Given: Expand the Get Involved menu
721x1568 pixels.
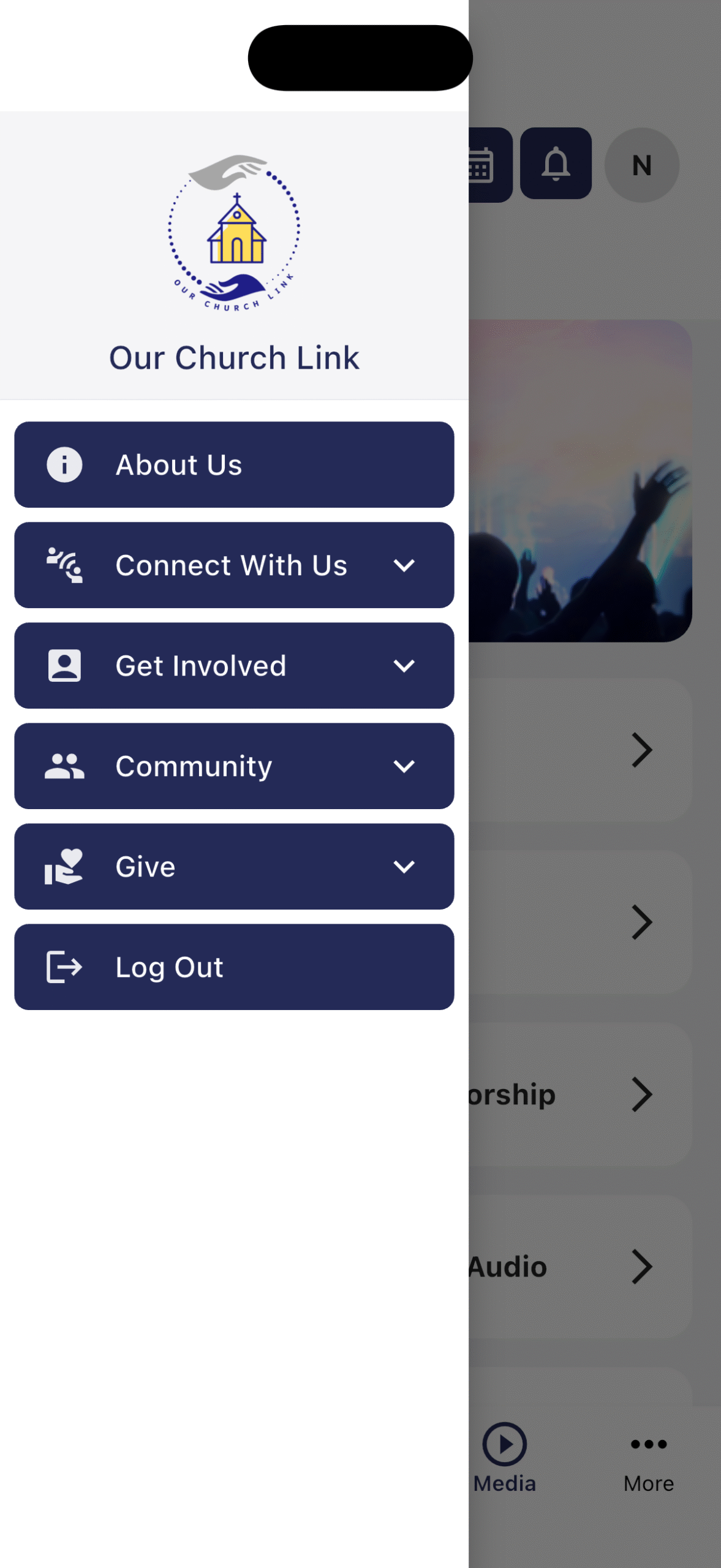Looking at the screenshot, I should pos(234,665).
